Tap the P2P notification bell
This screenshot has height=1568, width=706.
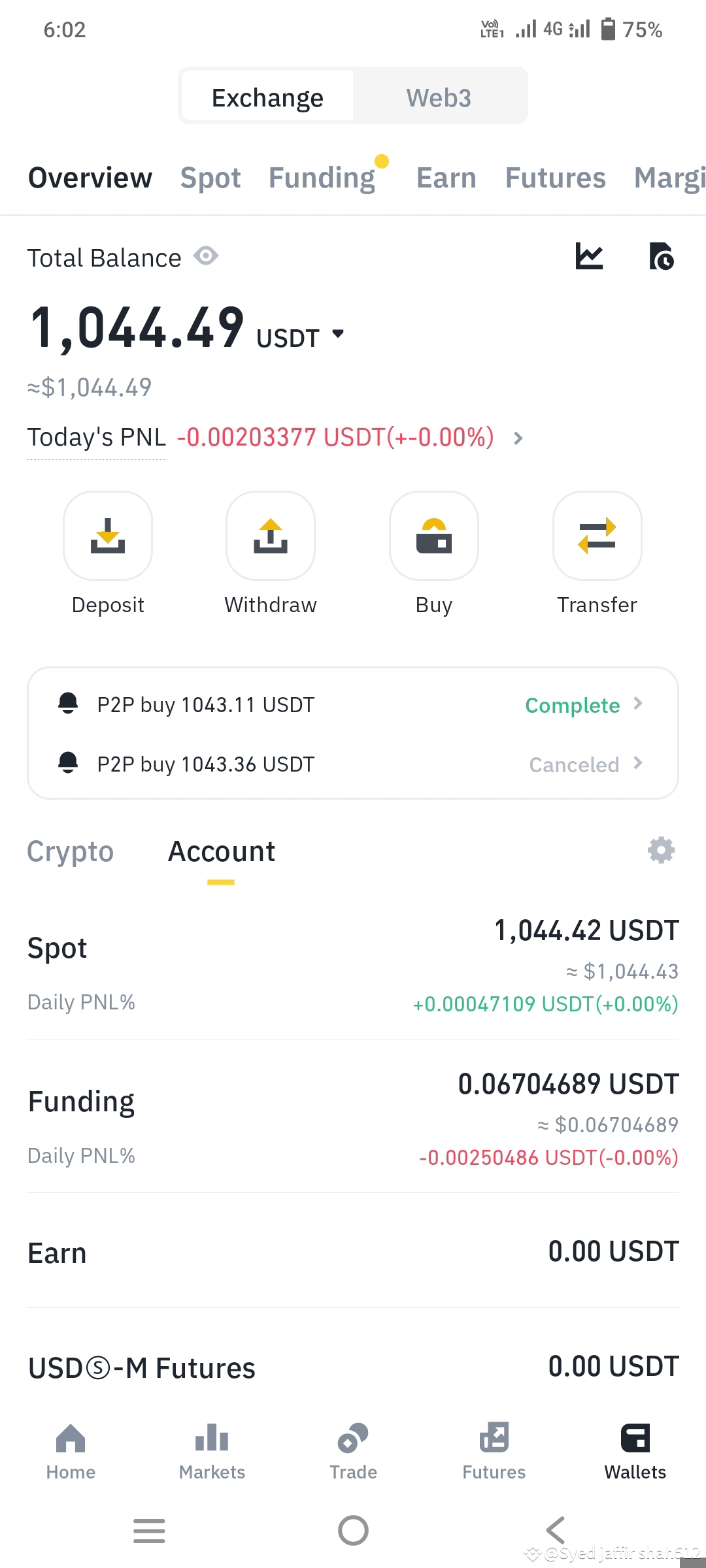tap(70, 704)
